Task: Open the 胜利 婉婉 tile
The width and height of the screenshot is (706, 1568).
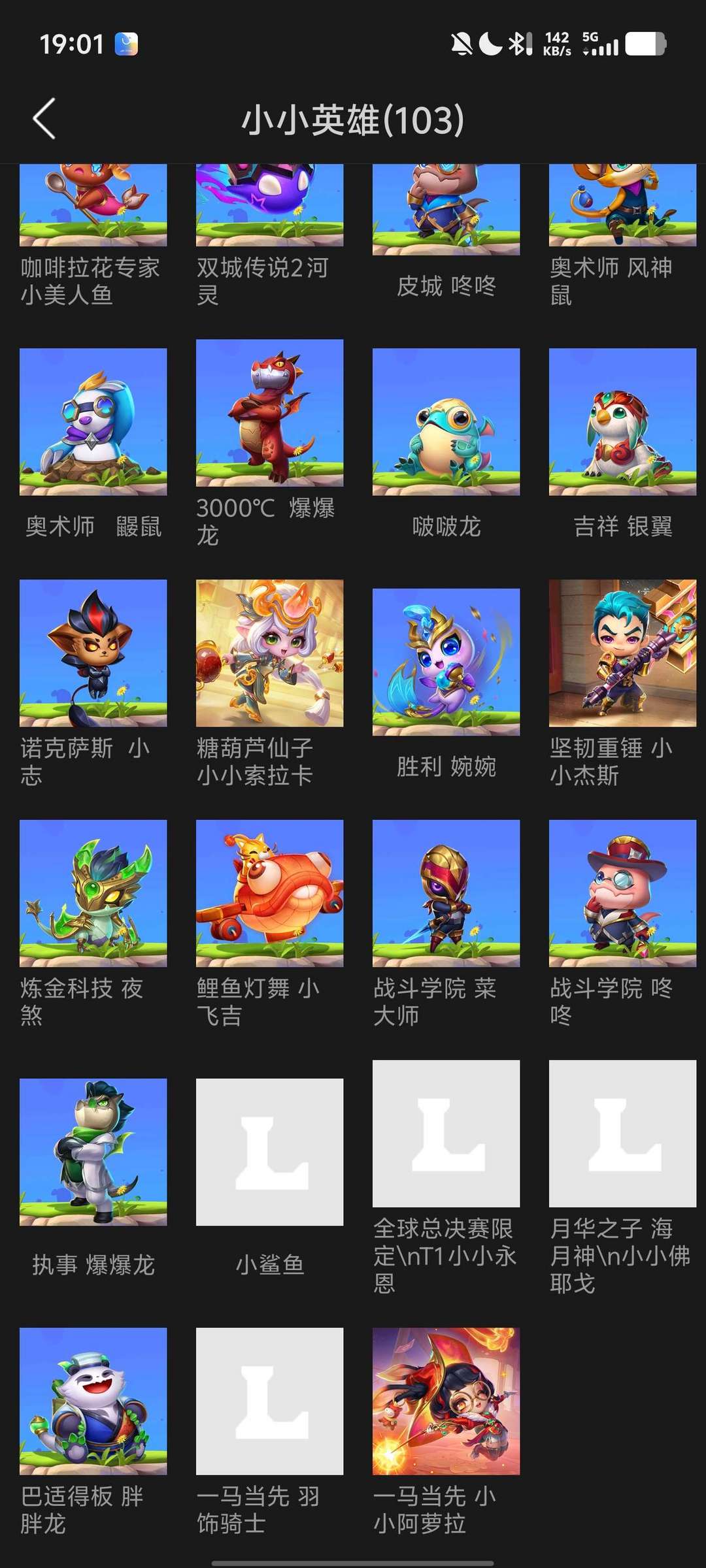Action: [x=446, y=662]
